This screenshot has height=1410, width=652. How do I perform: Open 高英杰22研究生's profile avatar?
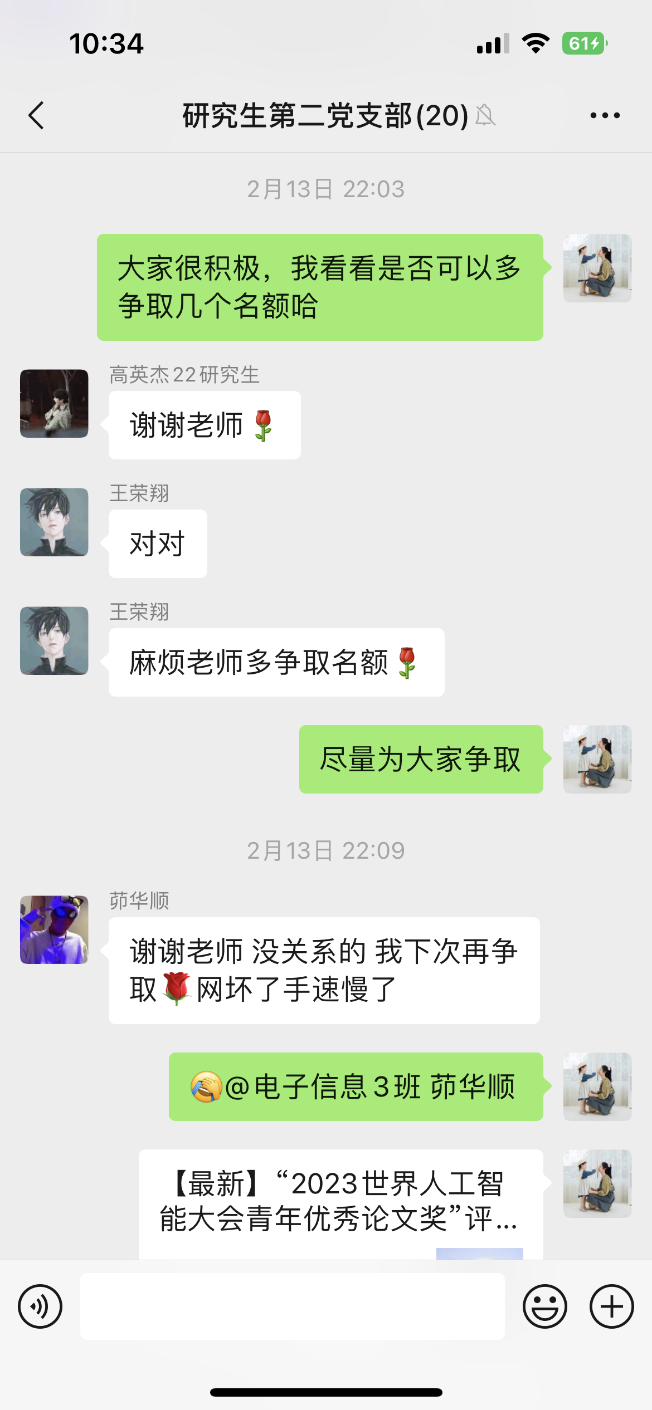(54, 403)
